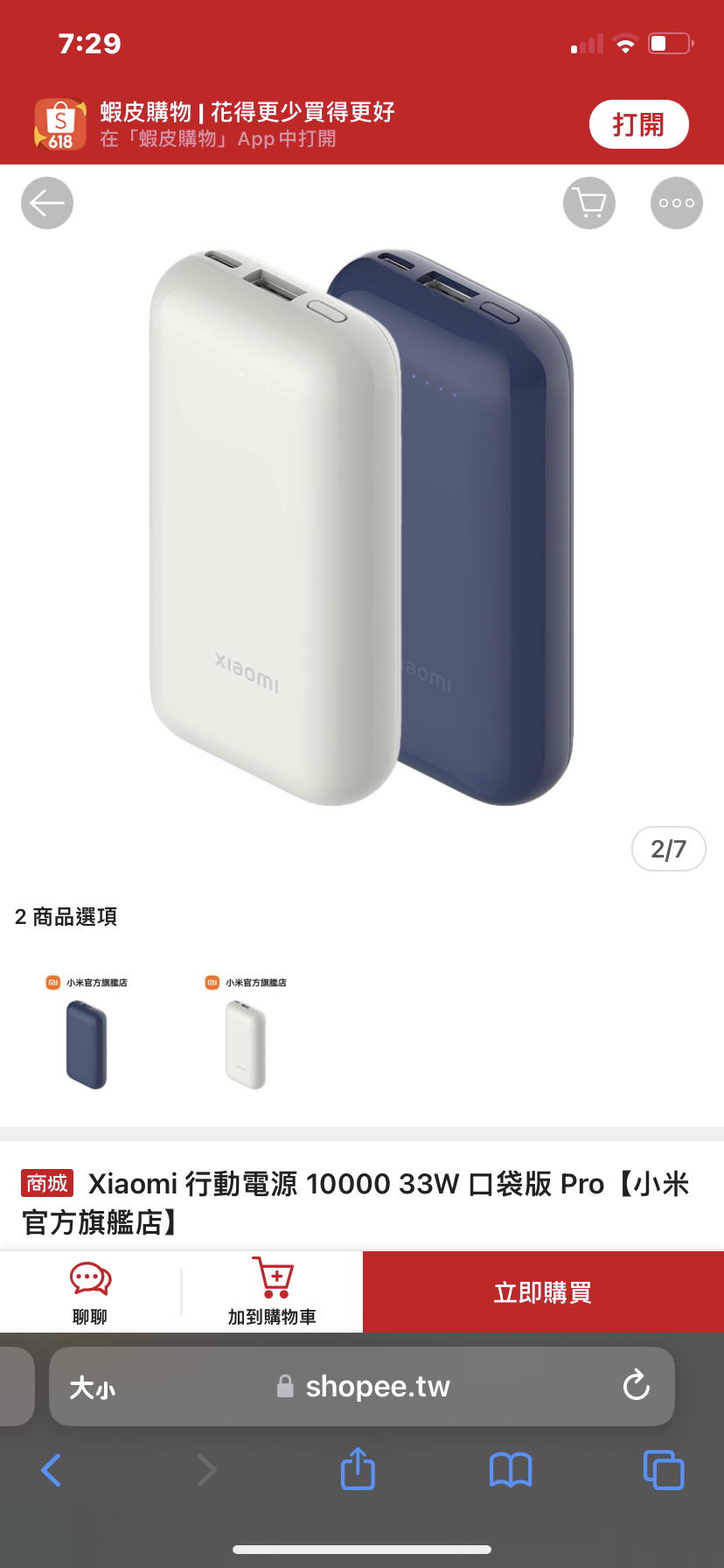
Task: Tap 立即購買 to buy now
Action: pyautogui.click(x=543, y=1292)
